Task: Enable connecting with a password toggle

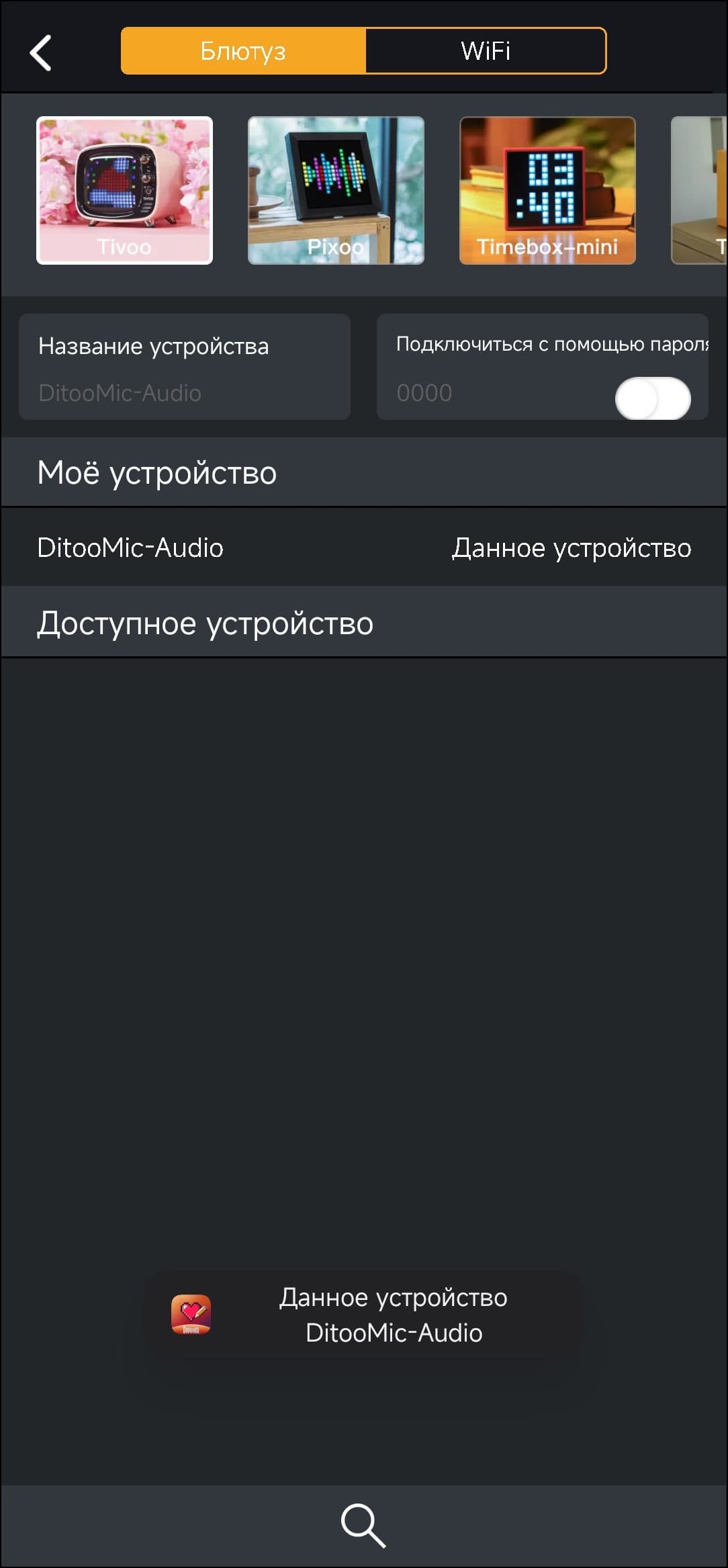Action: click(x=653, y=398)
